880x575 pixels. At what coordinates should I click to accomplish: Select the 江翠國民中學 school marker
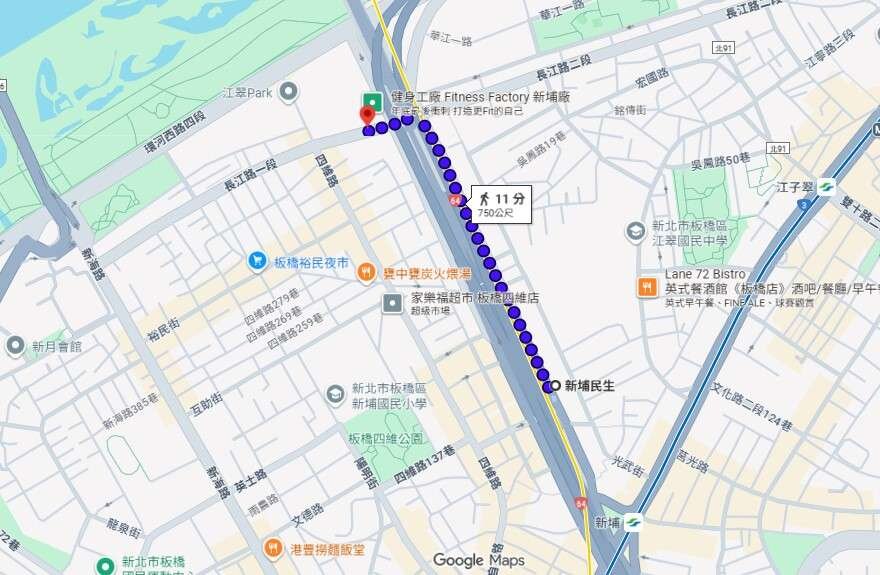[x=635, y=232]
